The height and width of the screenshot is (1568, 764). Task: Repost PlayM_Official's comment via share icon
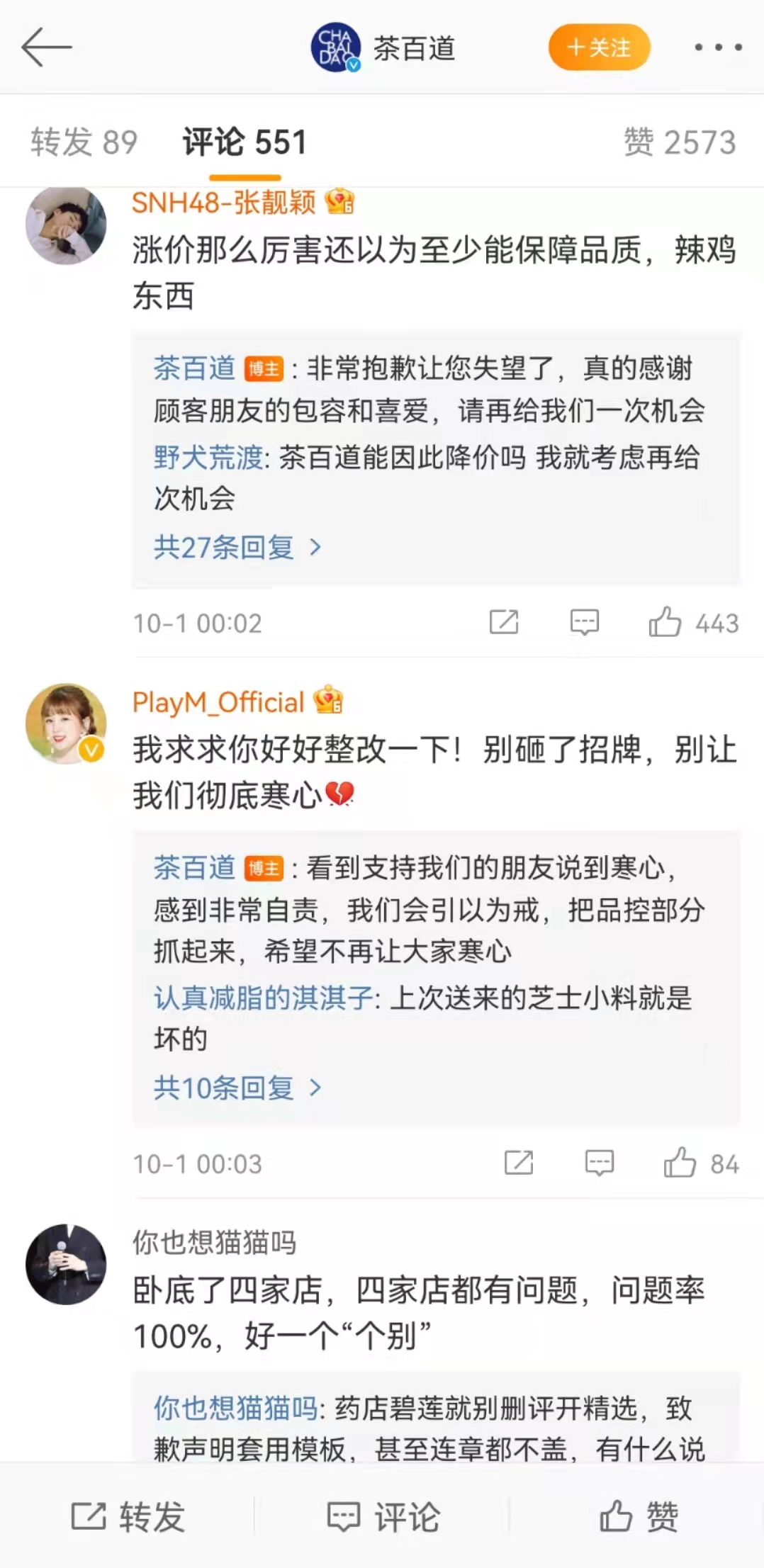pyautogui.click(x=519, y=1163)
